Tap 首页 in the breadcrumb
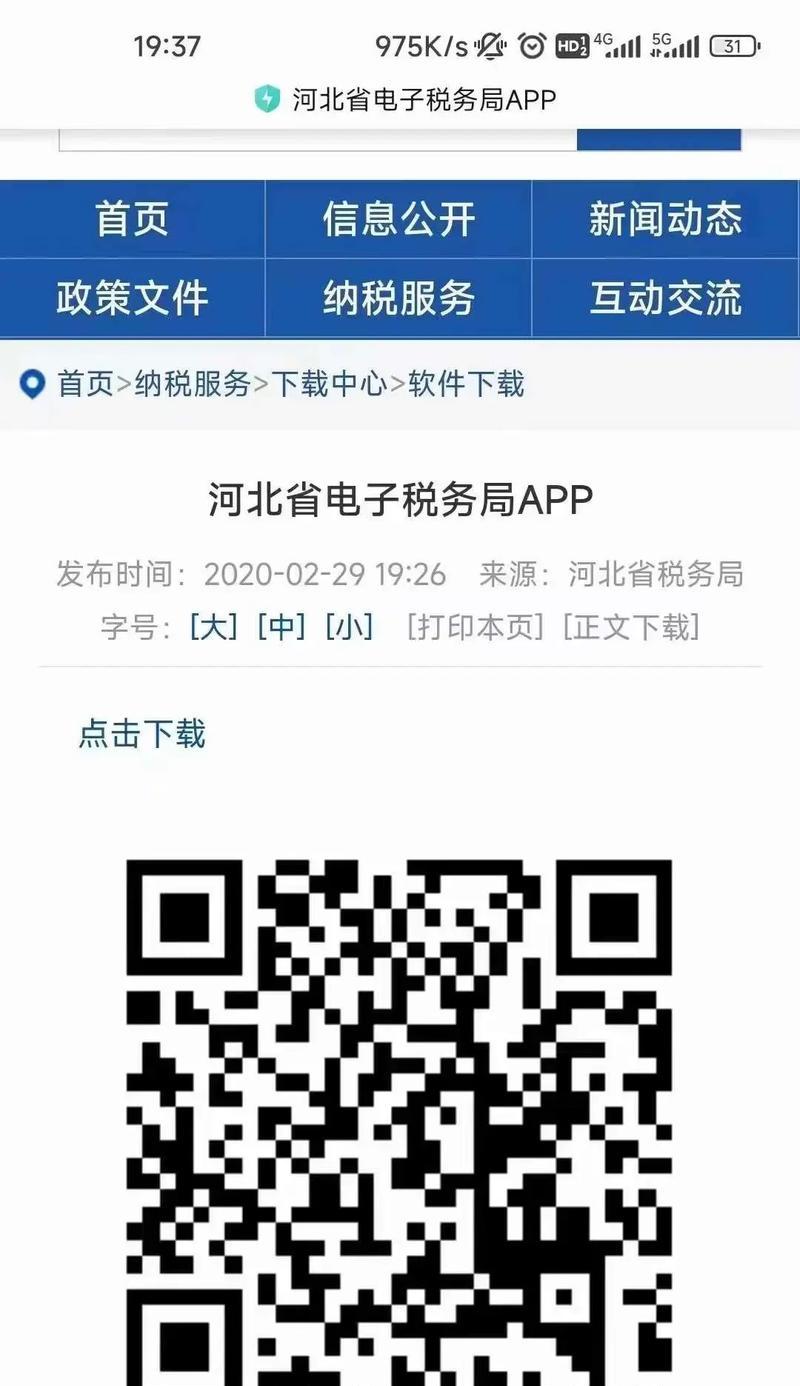The width and height of the screenshot is (800, 1386). point(85,384)
